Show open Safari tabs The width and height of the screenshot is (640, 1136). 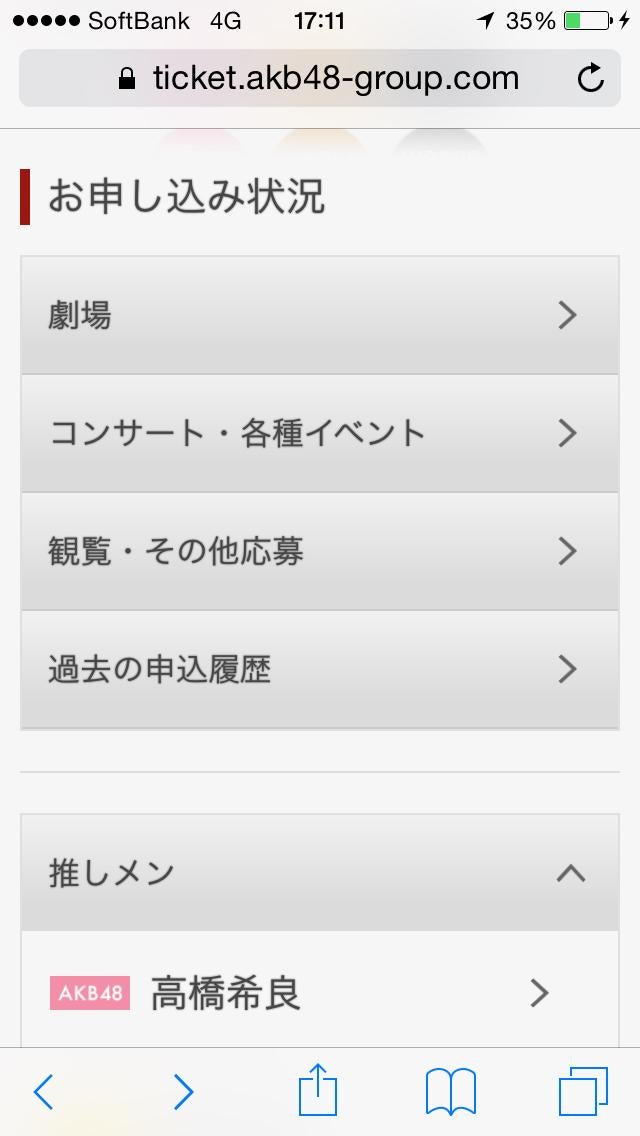pos(582,1092)
